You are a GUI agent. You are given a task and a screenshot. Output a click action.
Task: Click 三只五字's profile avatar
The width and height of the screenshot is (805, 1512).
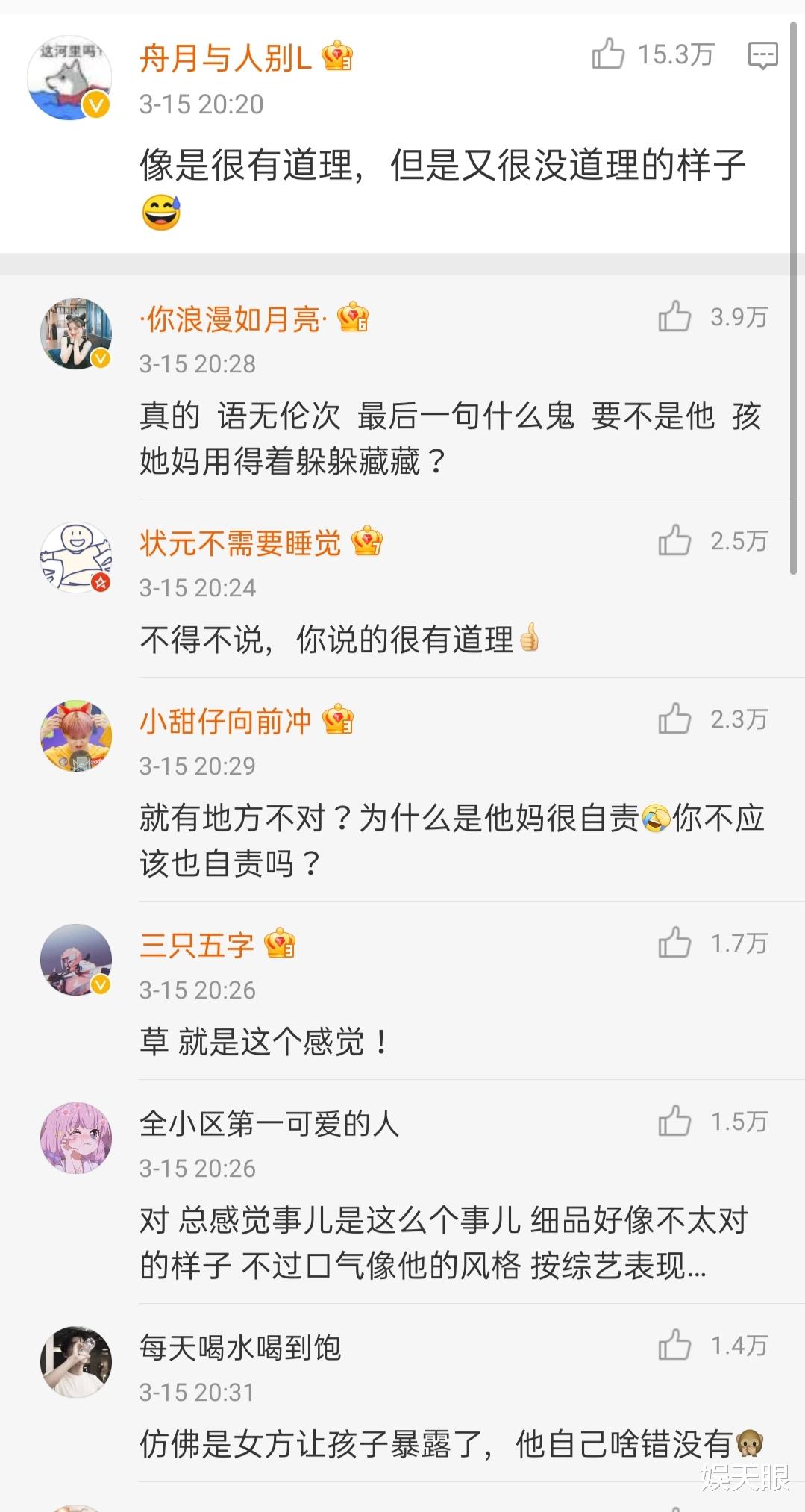[x=75, y=960]
